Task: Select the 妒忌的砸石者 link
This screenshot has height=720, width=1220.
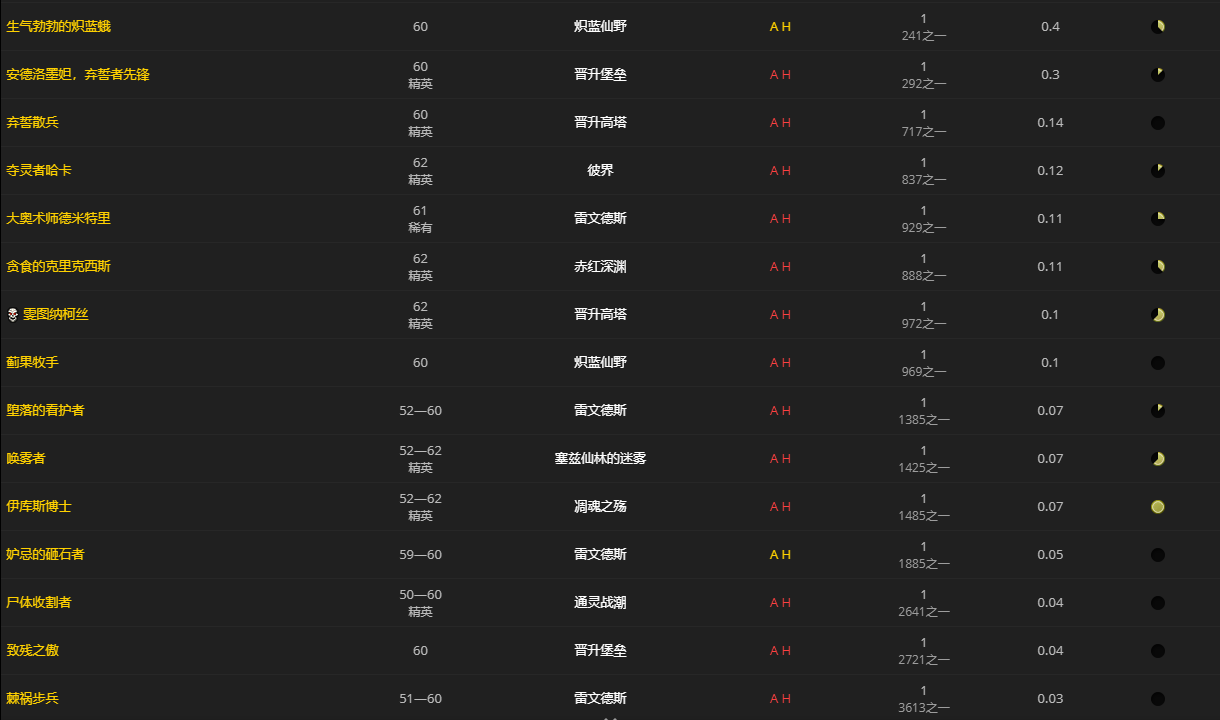Action: pos(45,554)
